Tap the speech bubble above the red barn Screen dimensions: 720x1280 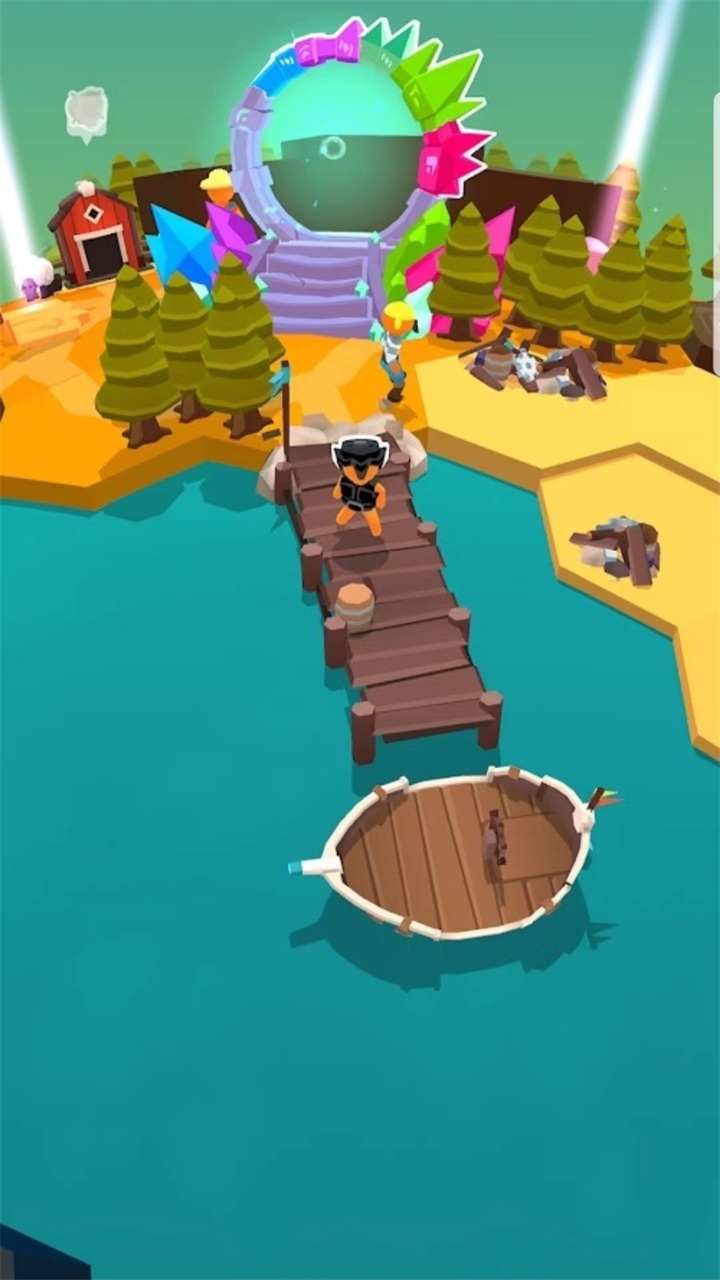click(86, 112)
